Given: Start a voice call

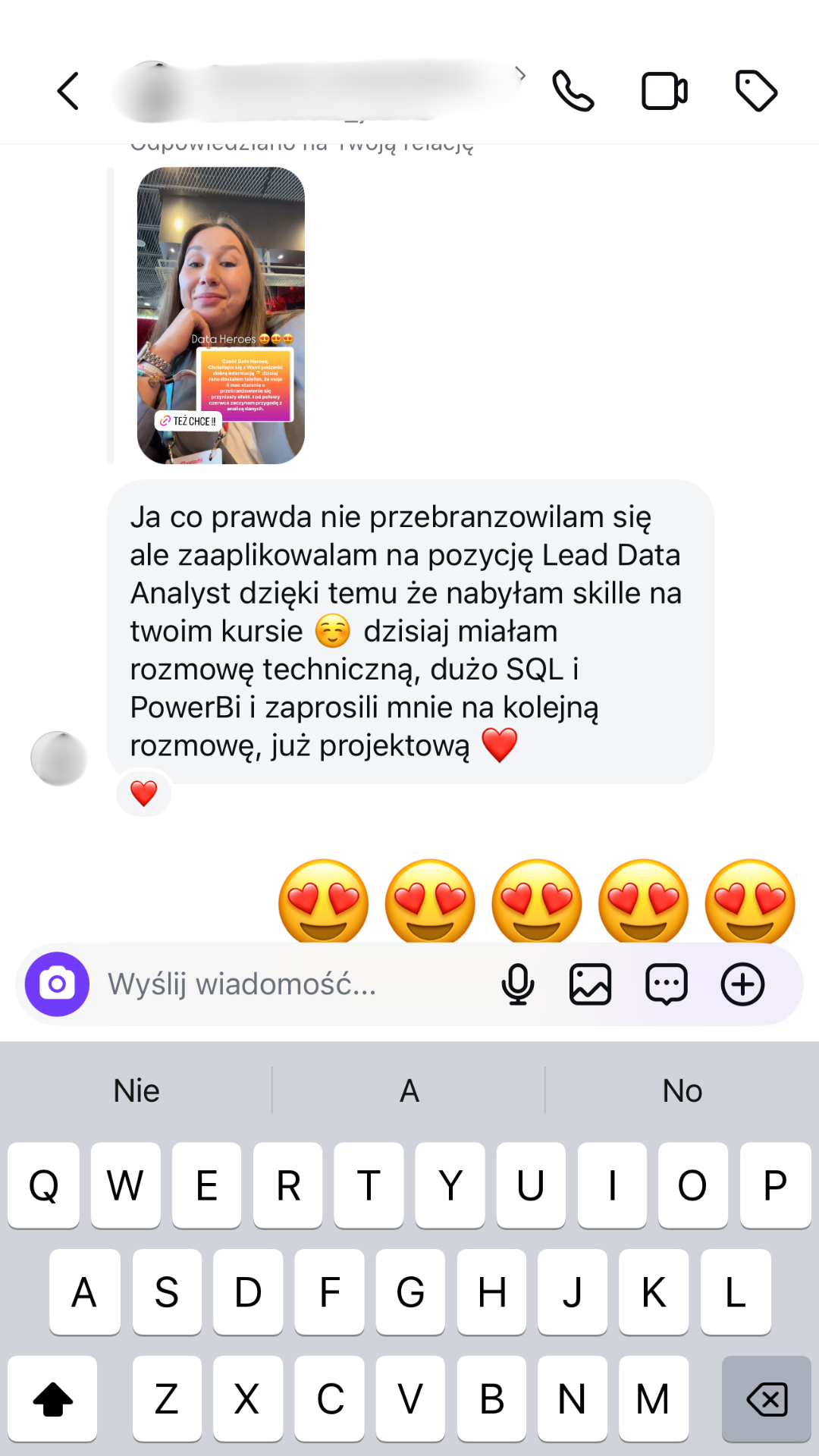Looking at the screenshot, I should coord(573,92).
